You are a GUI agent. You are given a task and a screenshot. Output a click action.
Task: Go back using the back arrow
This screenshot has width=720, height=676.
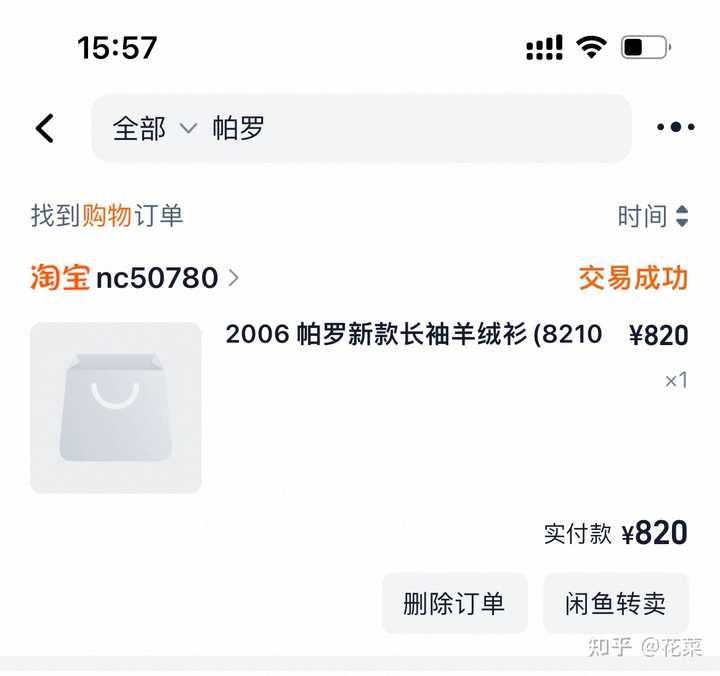pyautogui.click(x=45, y=128)
